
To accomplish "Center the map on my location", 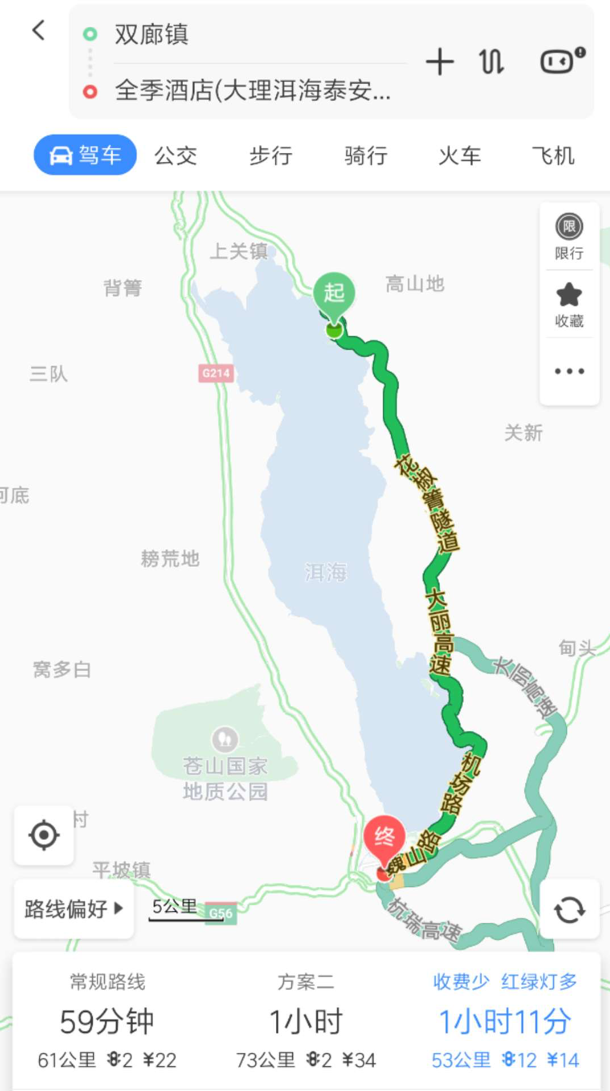I will point(44,835).
